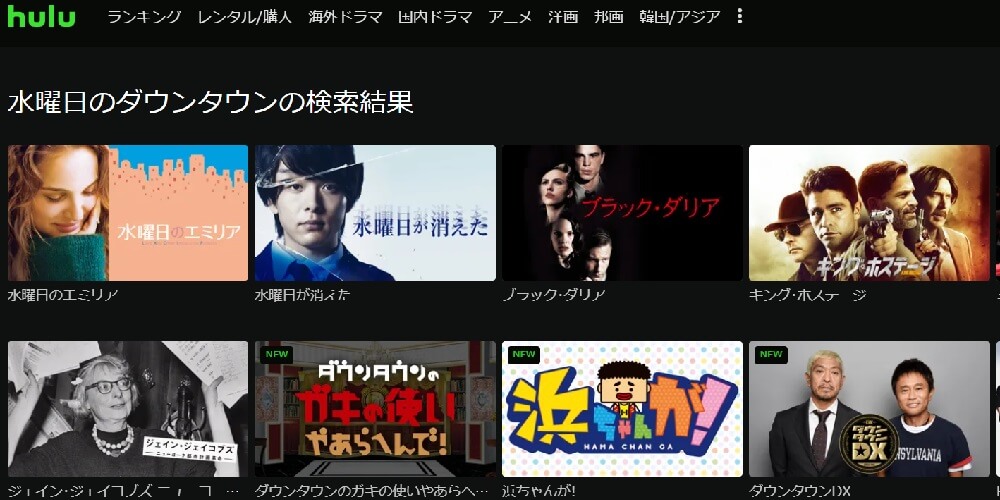Open the more categories overflow menu

coord(740,17)
